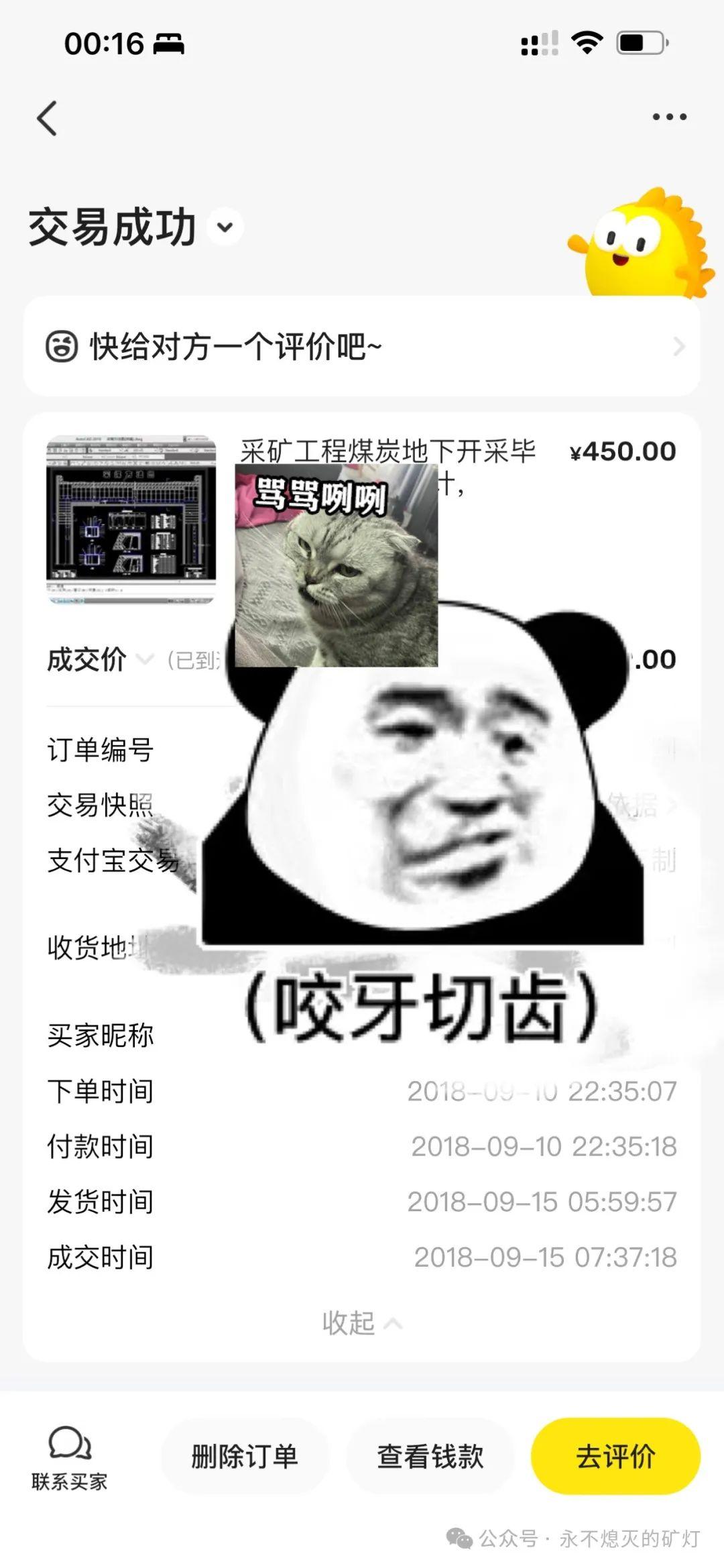Image resolution: width=724 pixels, height=1568 pixels.
Task: Open the three-dot overflow menu
Action: [669, 117]
